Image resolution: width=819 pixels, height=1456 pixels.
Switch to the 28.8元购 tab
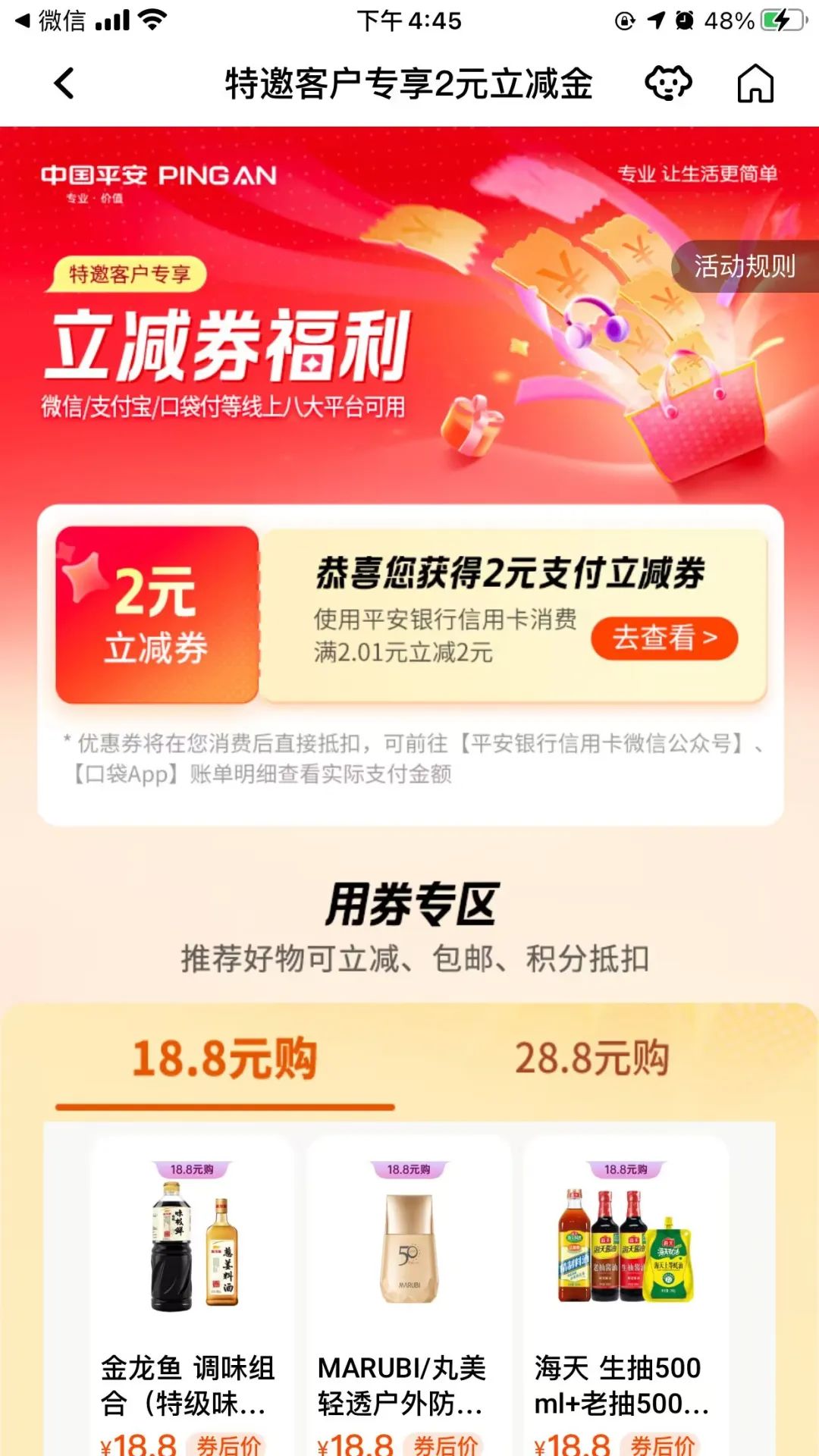coord(592,1059)
